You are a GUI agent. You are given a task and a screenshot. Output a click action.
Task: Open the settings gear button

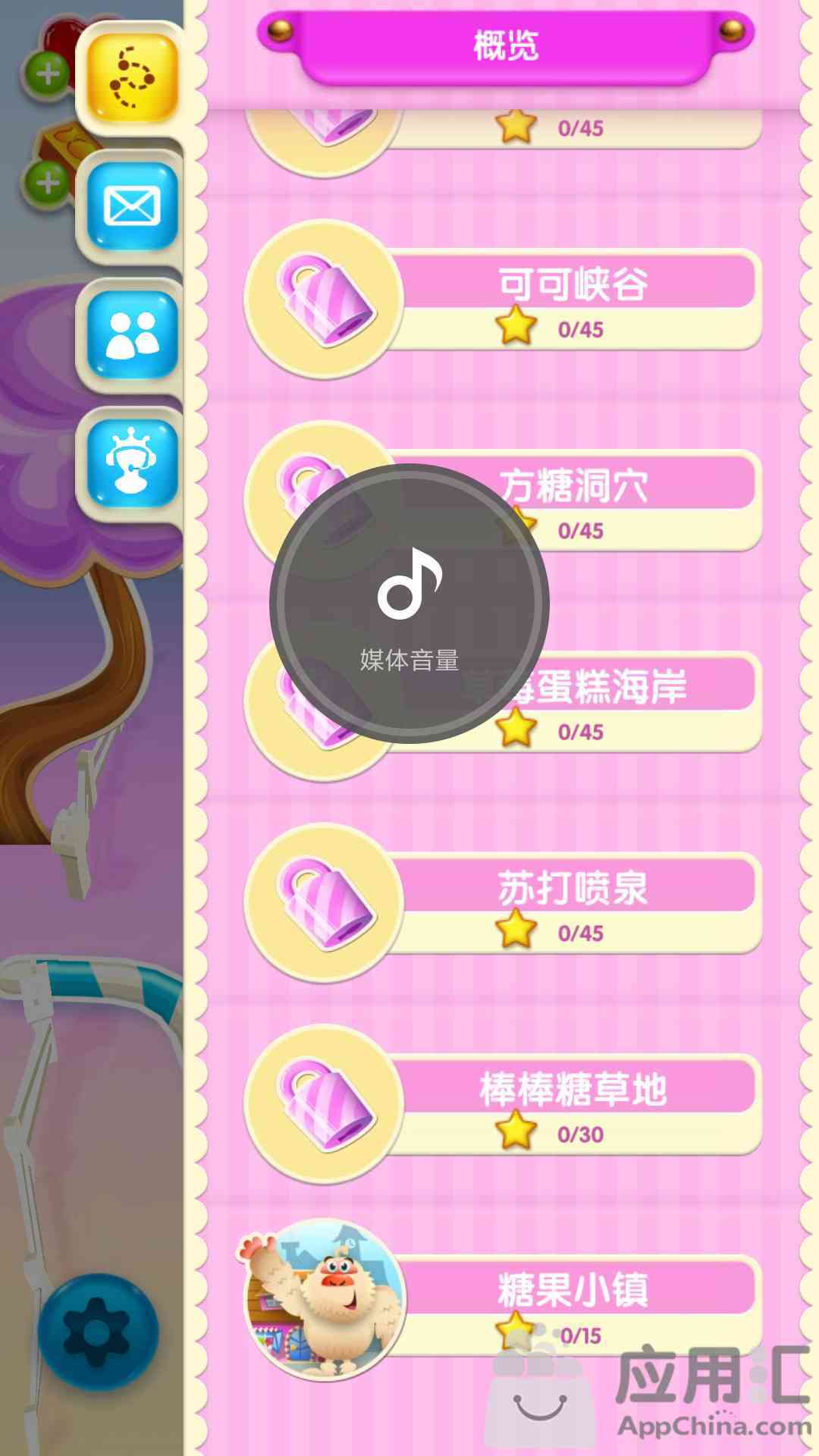tap(97, 1332)
